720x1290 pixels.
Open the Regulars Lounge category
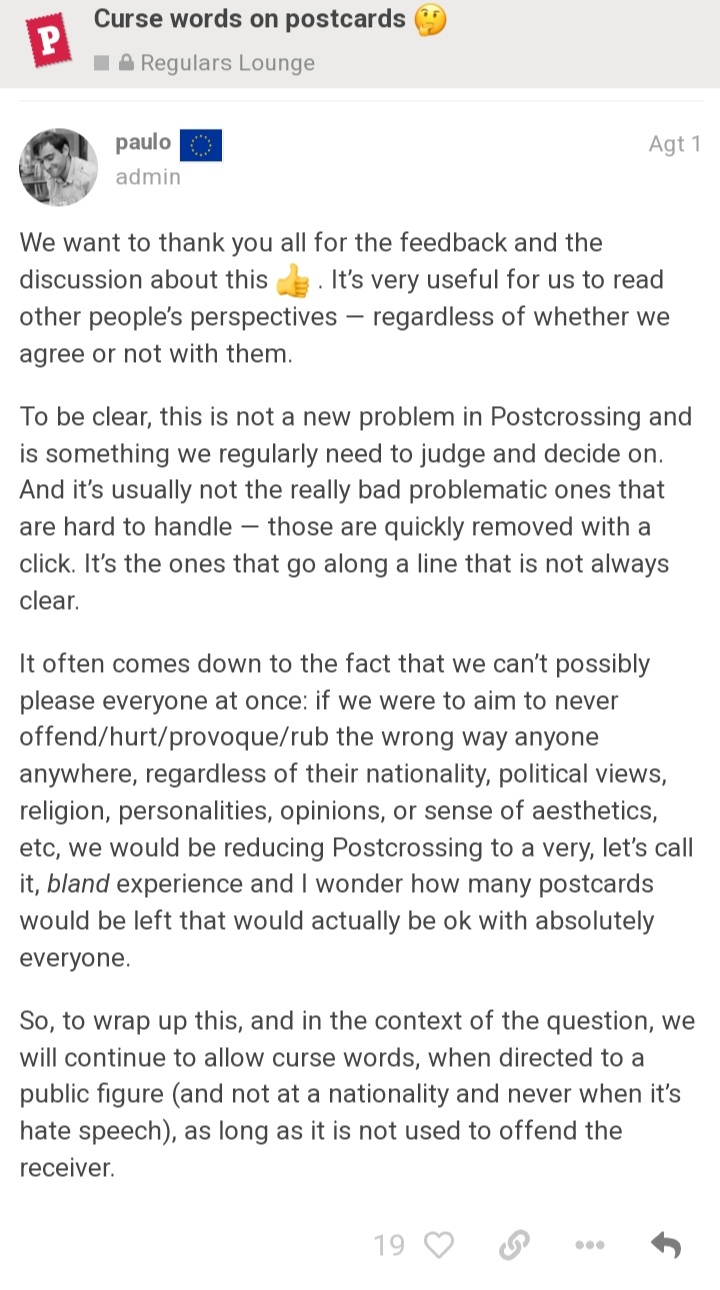coord(226,63)
